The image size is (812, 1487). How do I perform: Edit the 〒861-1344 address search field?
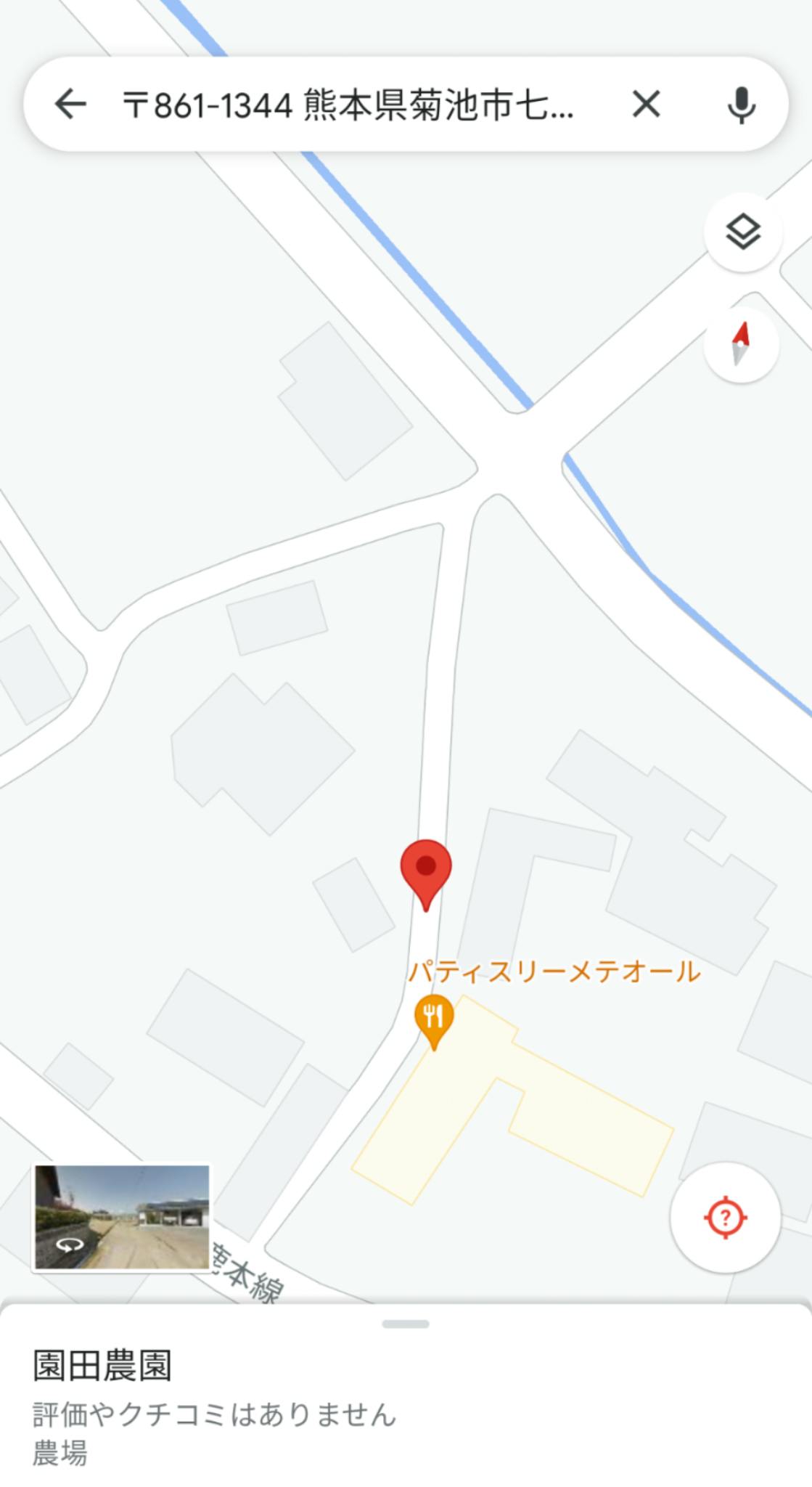point(348,105)
